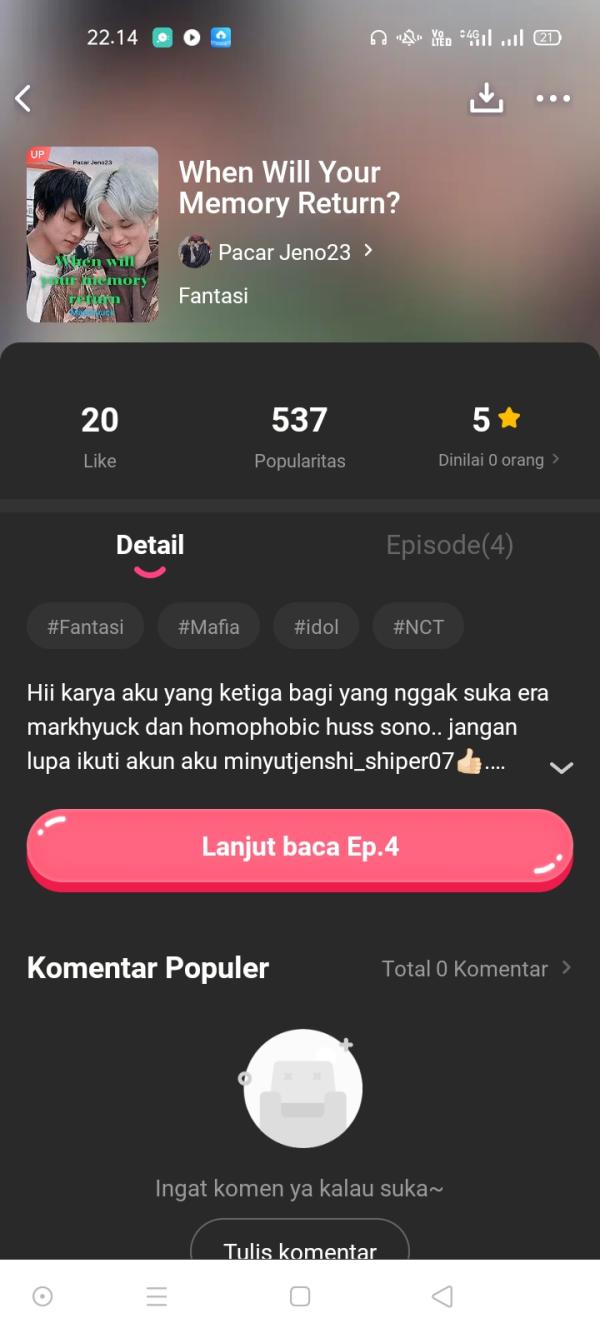
Task: Tap the system home button
Action: click(300, 1296)
